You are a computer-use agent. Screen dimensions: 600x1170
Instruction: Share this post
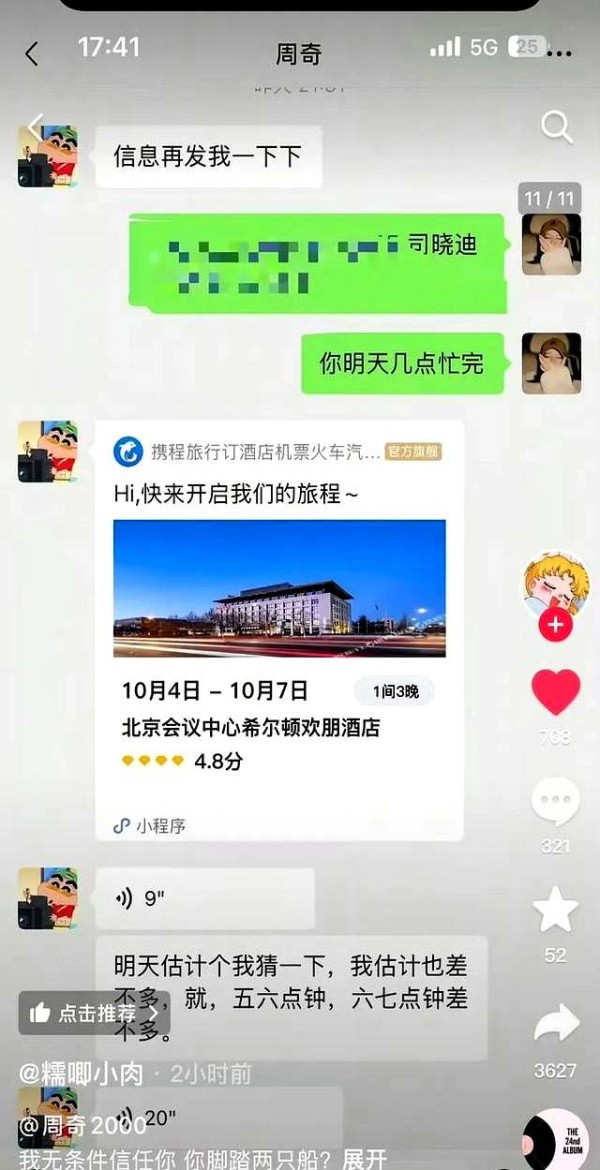pos(555,1024)
